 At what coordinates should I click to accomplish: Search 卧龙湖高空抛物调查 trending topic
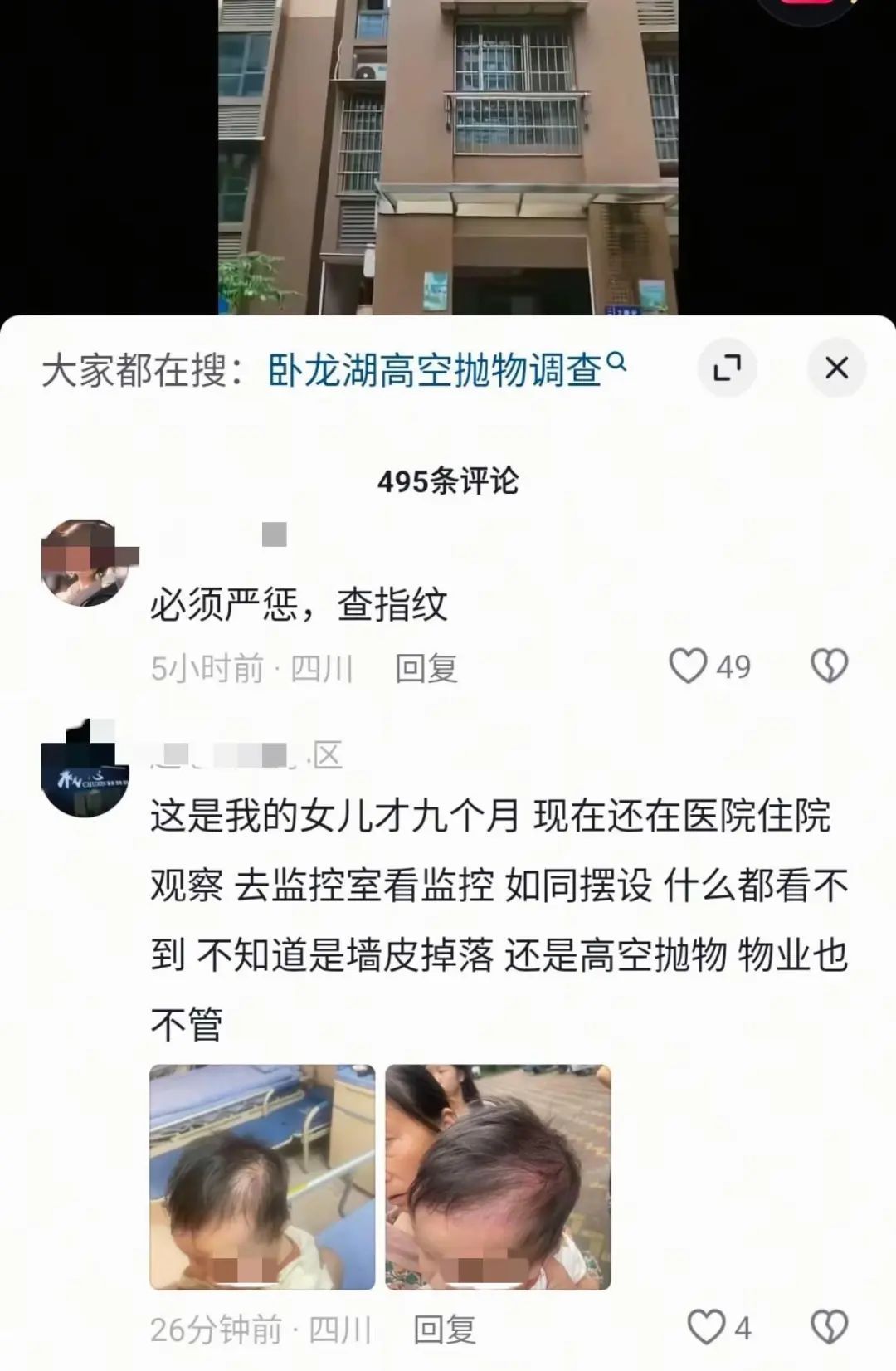[x=446, y=370]
